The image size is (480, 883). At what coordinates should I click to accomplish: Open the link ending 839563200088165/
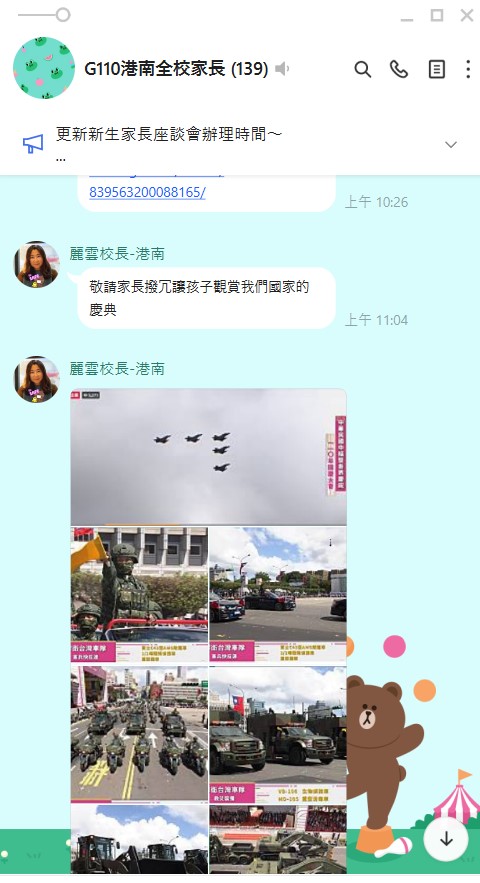(147, 192)
